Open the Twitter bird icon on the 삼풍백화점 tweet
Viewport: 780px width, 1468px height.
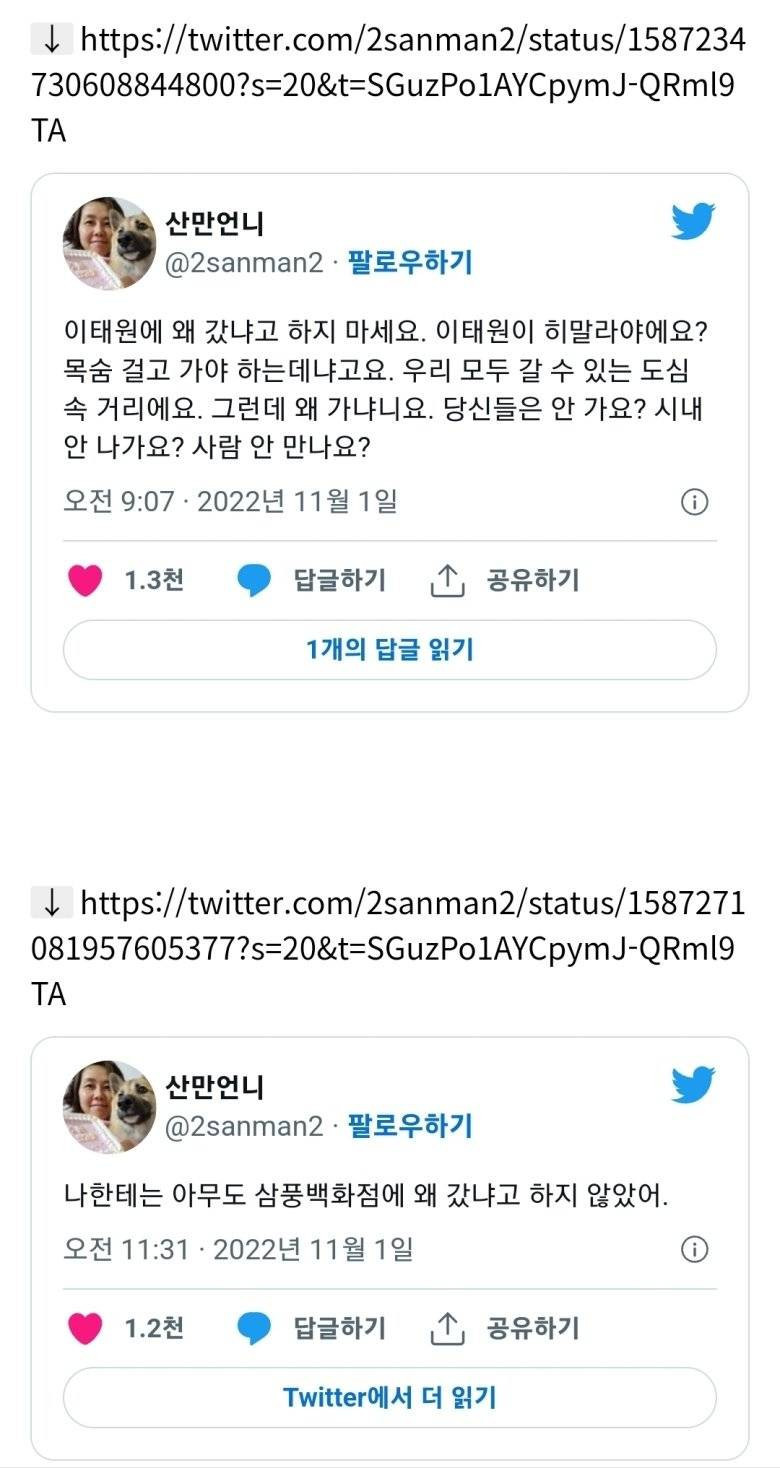tap(693, 1084)
